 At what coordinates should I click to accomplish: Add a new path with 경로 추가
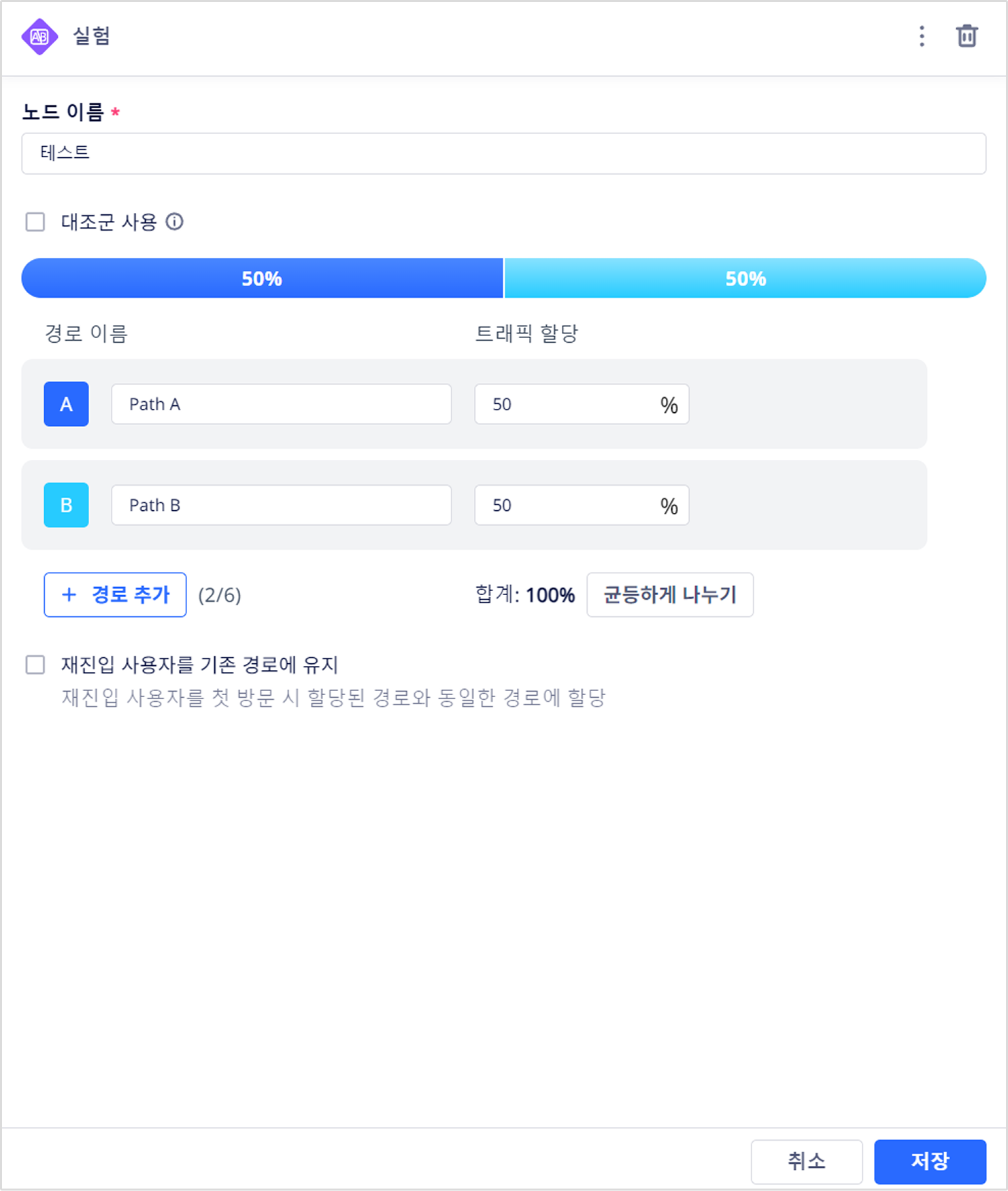pos(115,595)
